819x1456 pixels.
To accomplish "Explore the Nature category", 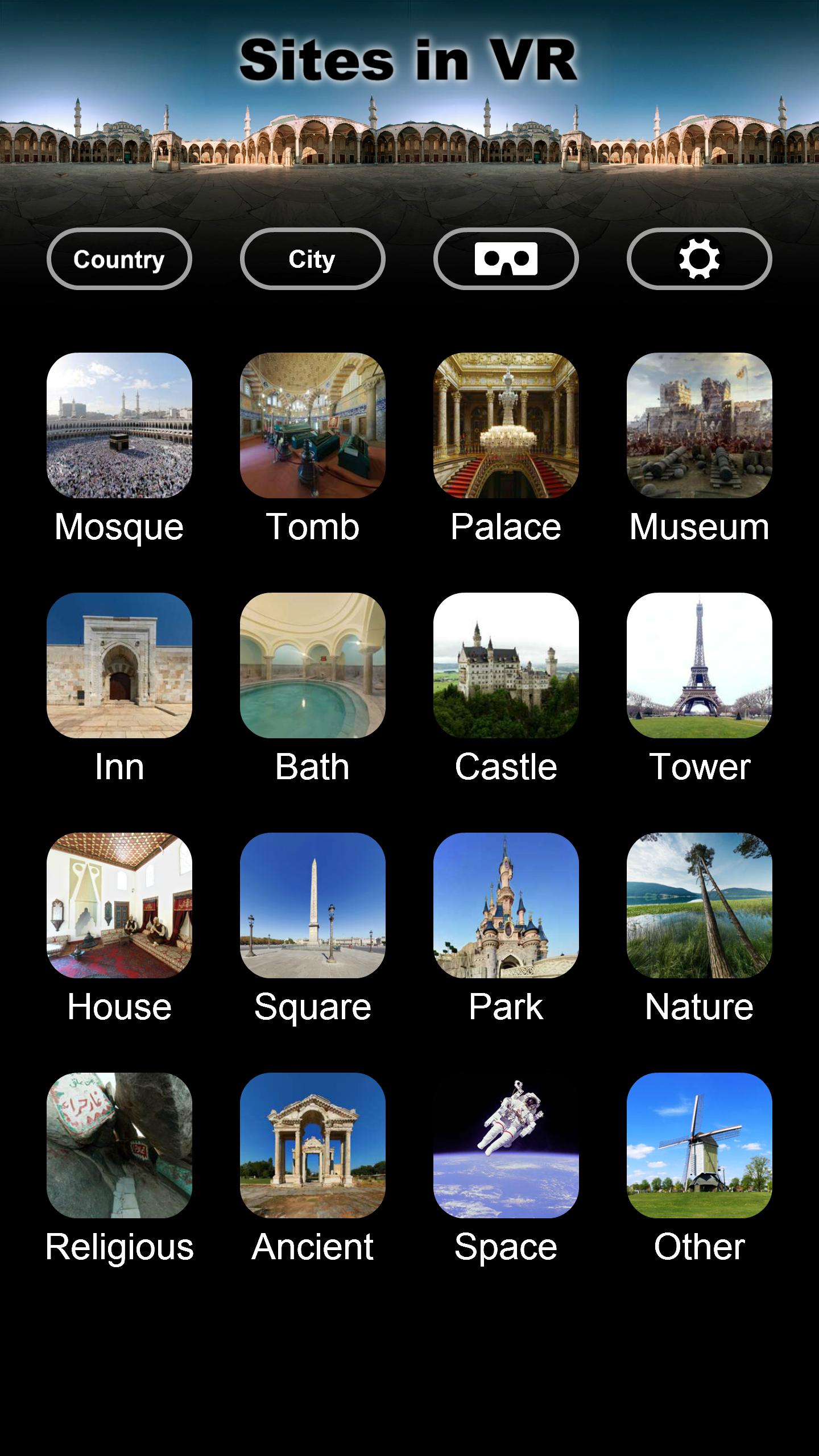I will [x=700, y=905].
